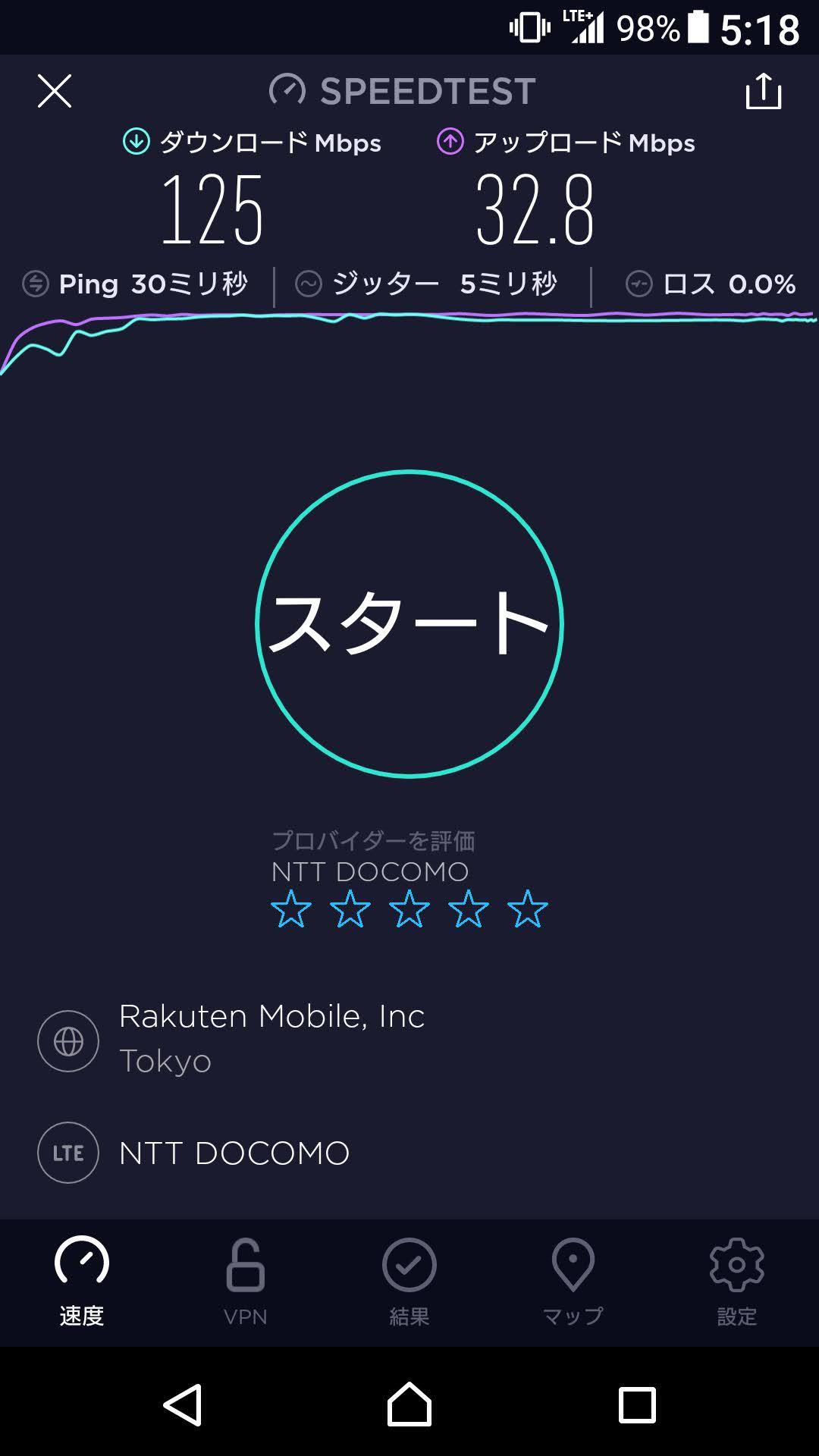The image size is (819, 1456).
Task: Go to the マップ map tab
Action: coord(573,1282)
